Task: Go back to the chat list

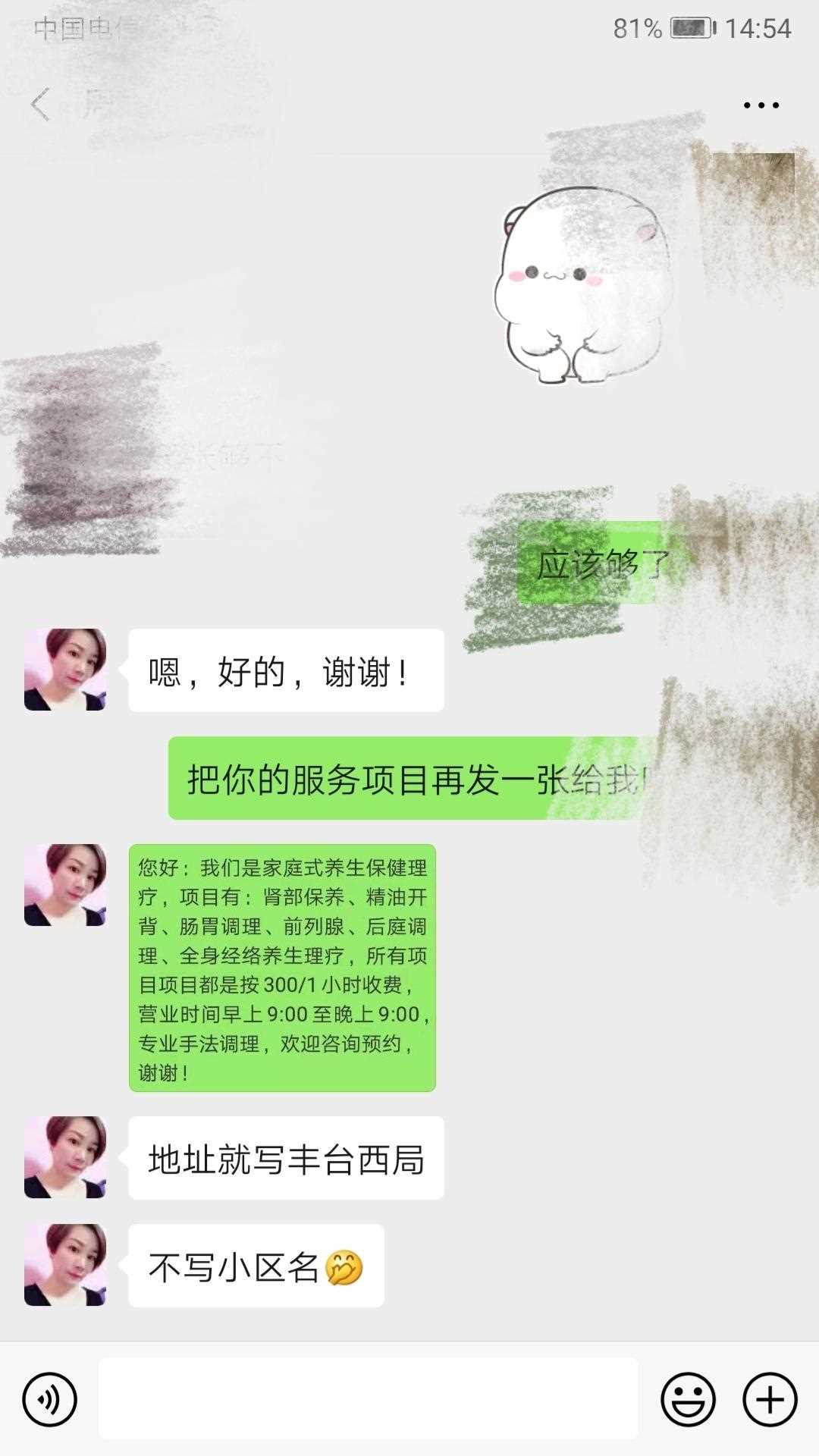Action: pyautogui.click(x=40, y=105)
